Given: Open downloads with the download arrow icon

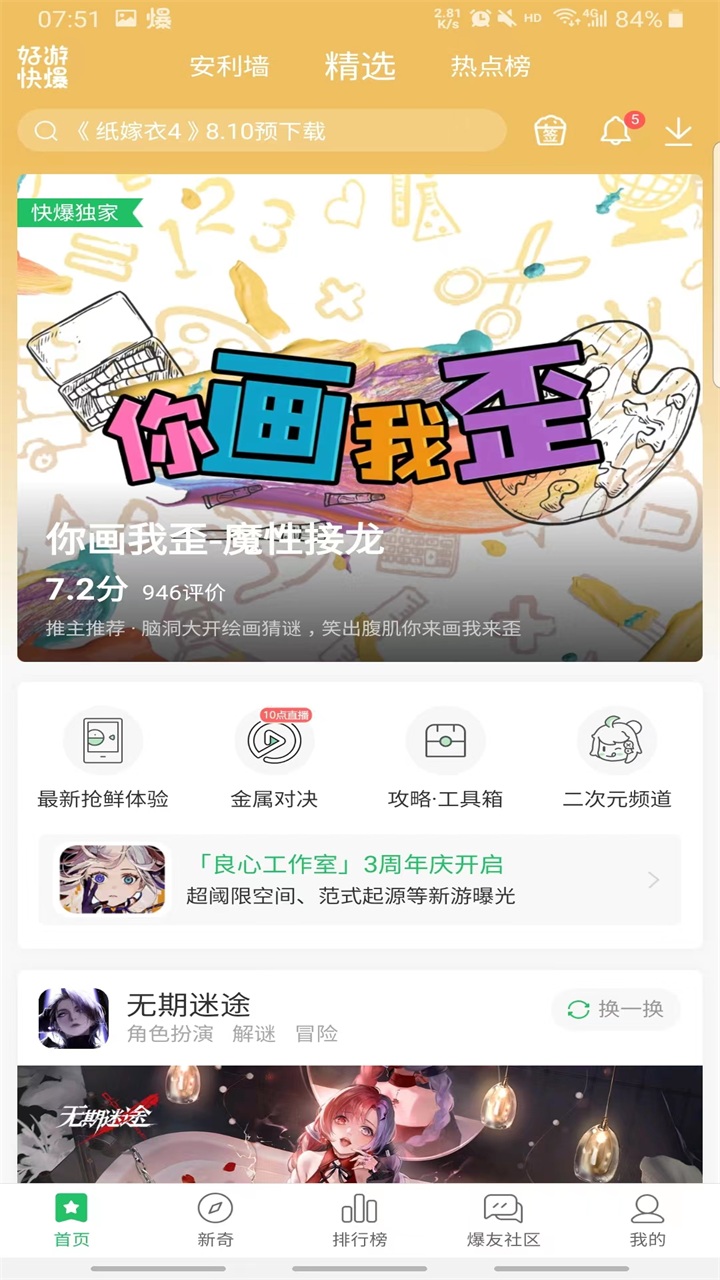Looking at the screenshot, I should (679, 130).
